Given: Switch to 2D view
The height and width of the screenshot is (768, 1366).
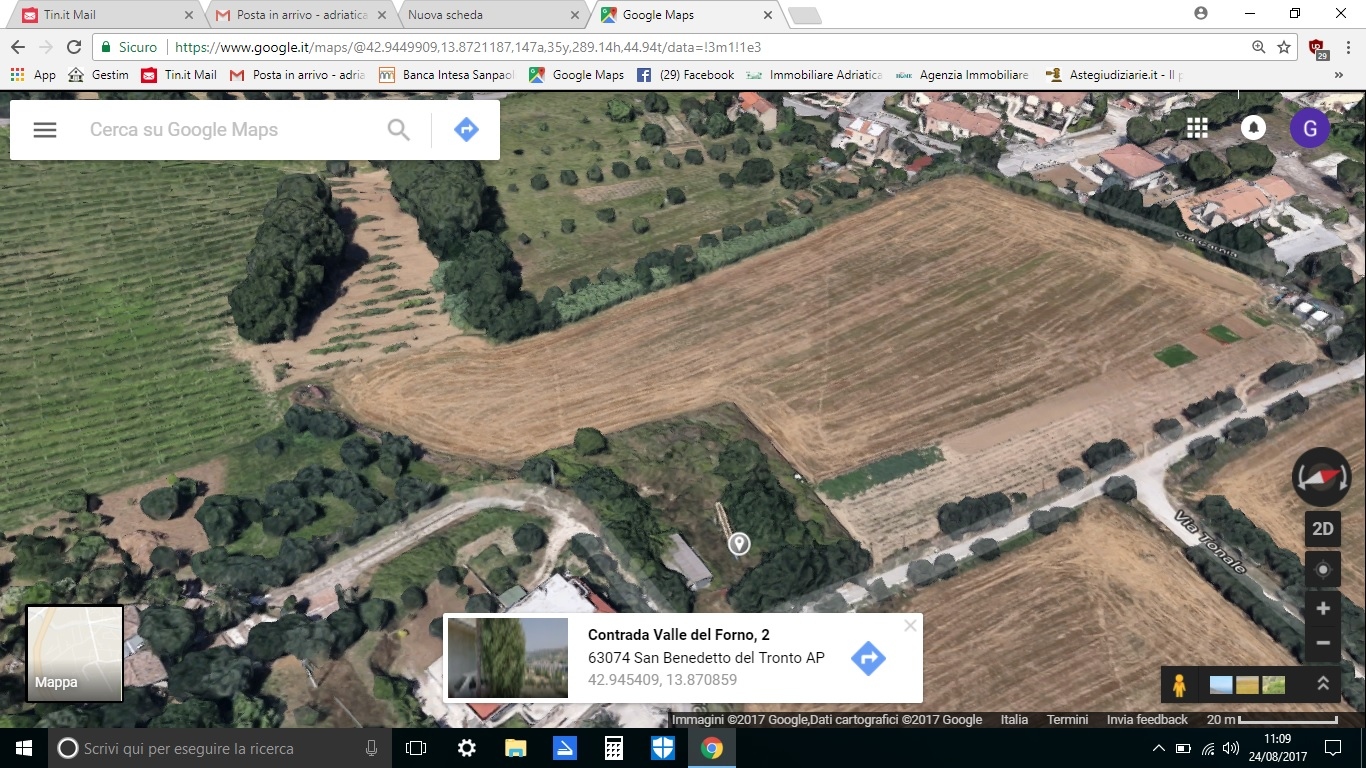Looking at the screenshot, I should [1322, 530].
